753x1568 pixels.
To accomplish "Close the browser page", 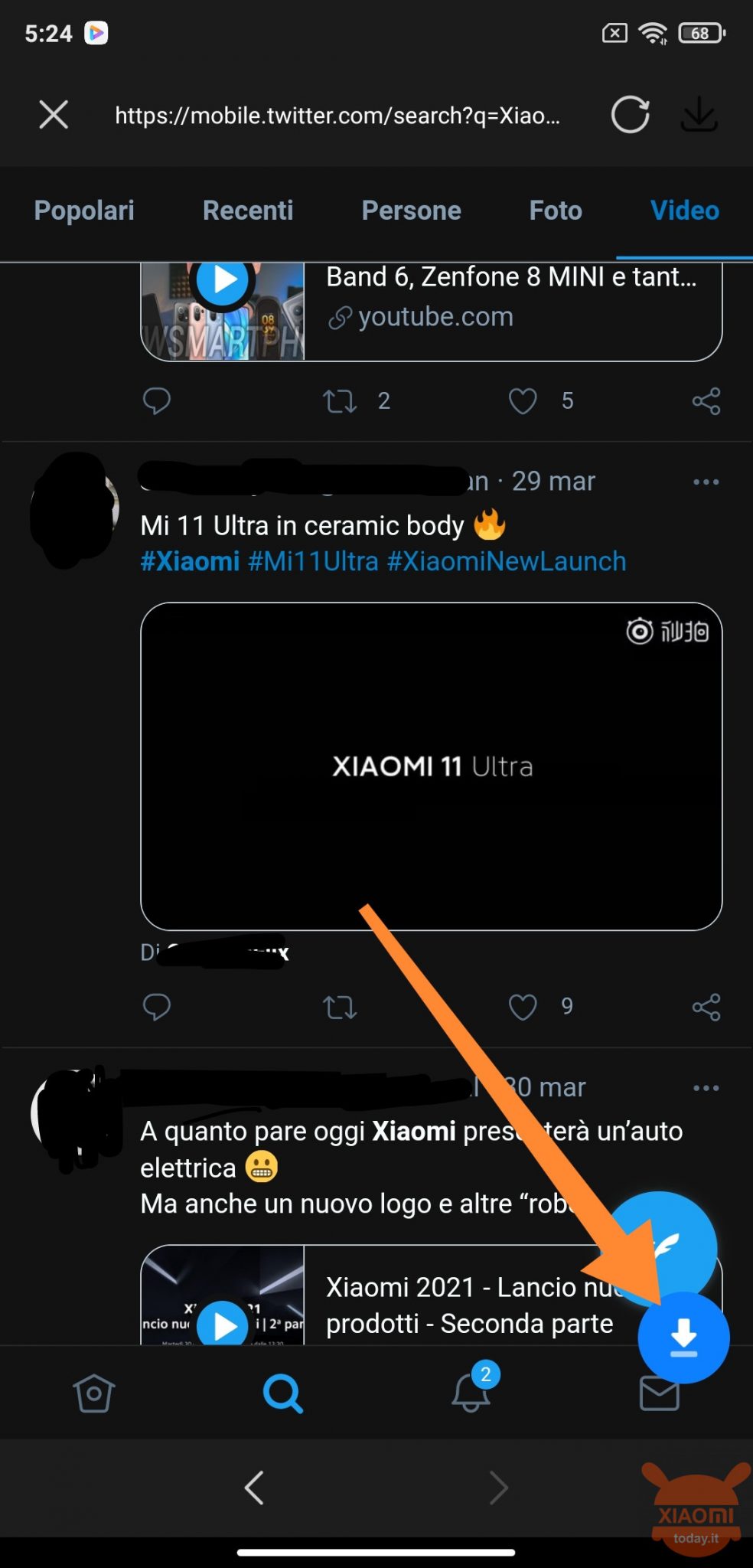I will (54, 115).
